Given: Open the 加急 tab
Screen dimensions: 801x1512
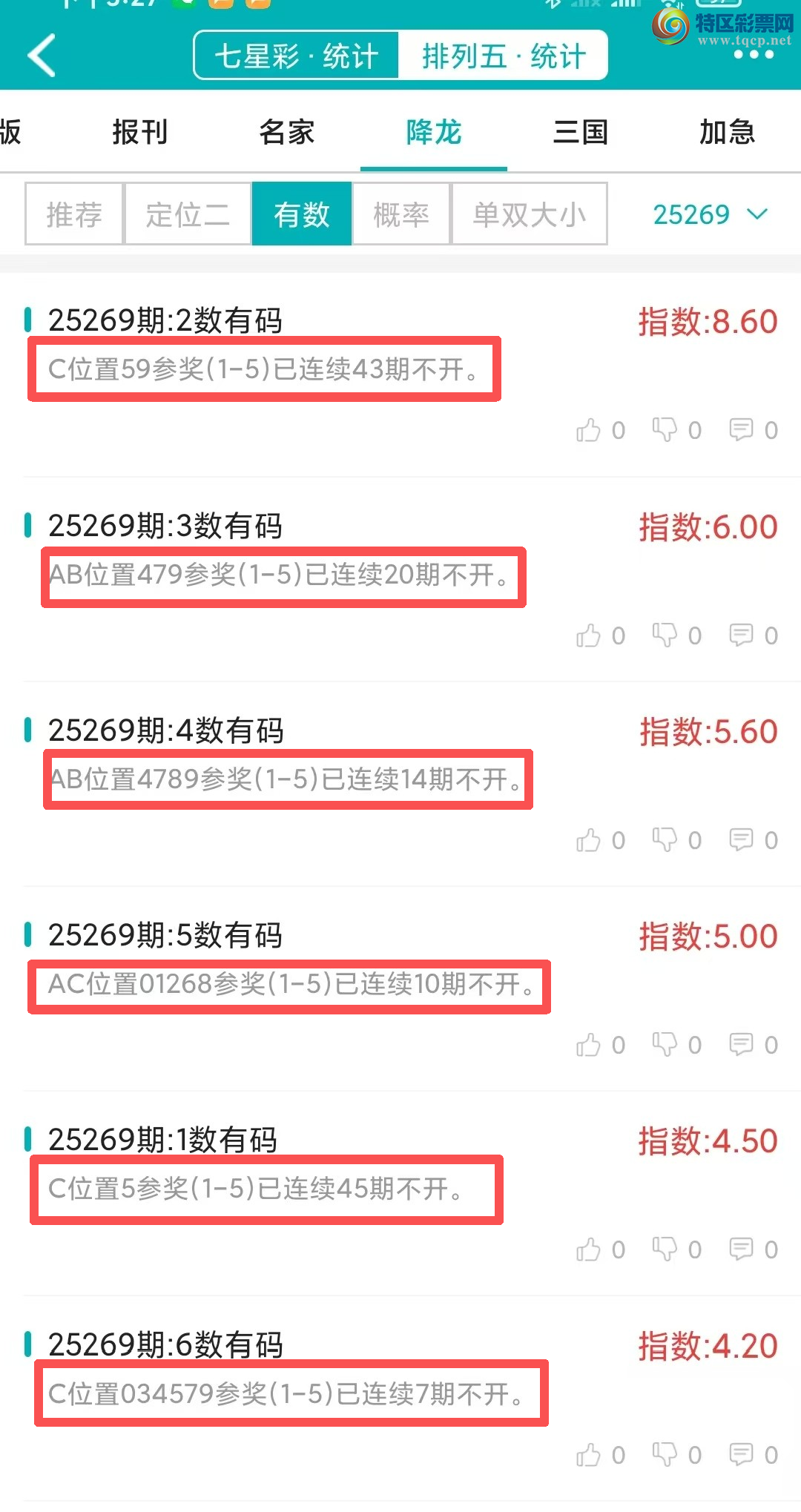Looking at the screenshot, I should (x=727, y=132).
